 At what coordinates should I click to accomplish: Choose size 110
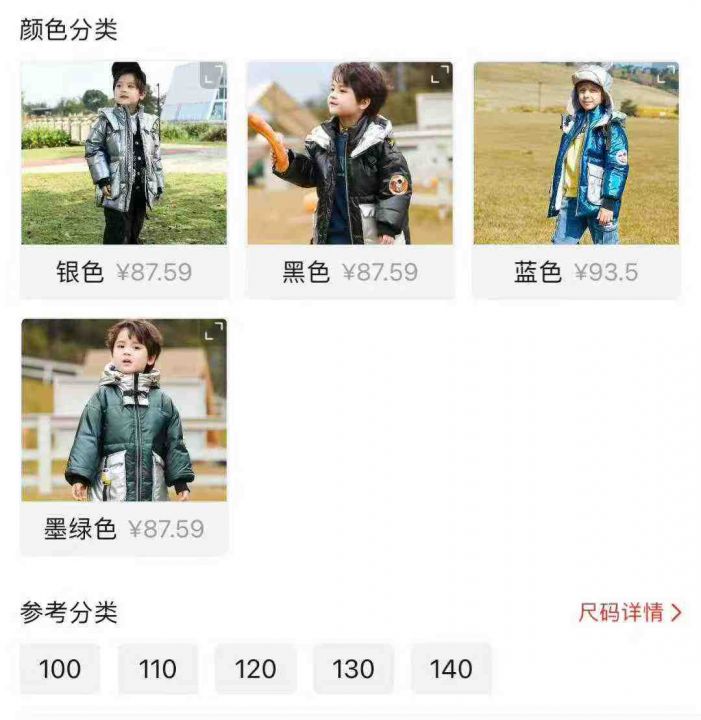(158, 669)
